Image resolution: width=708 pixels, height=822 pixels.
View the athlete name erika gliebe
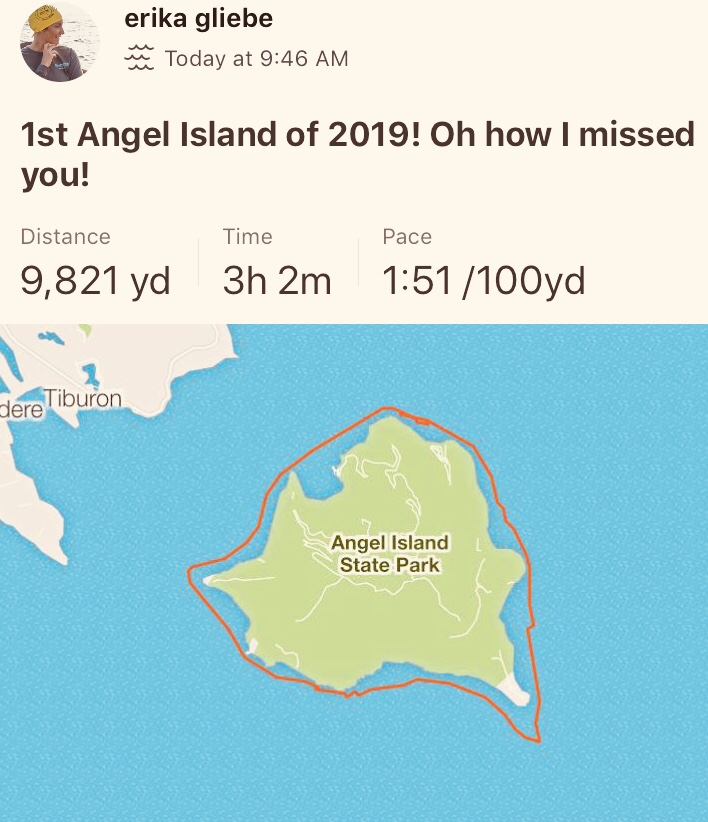point(198,18)
